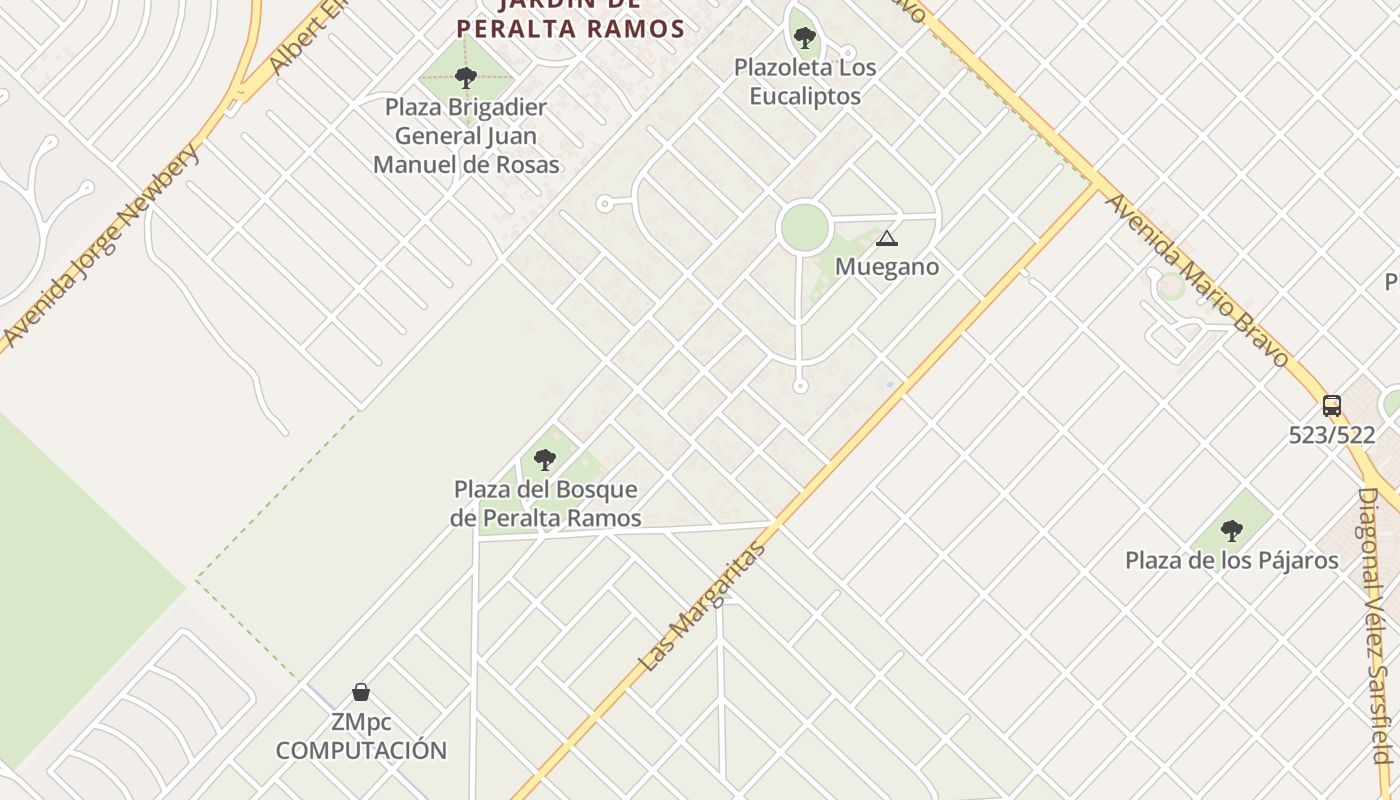The height and width of the screenshot is (800, 1400).
Task: Tap the ZMpc COMPUTACIÓN shop marker
Action: pyautogui.click(x=361, y=692)
